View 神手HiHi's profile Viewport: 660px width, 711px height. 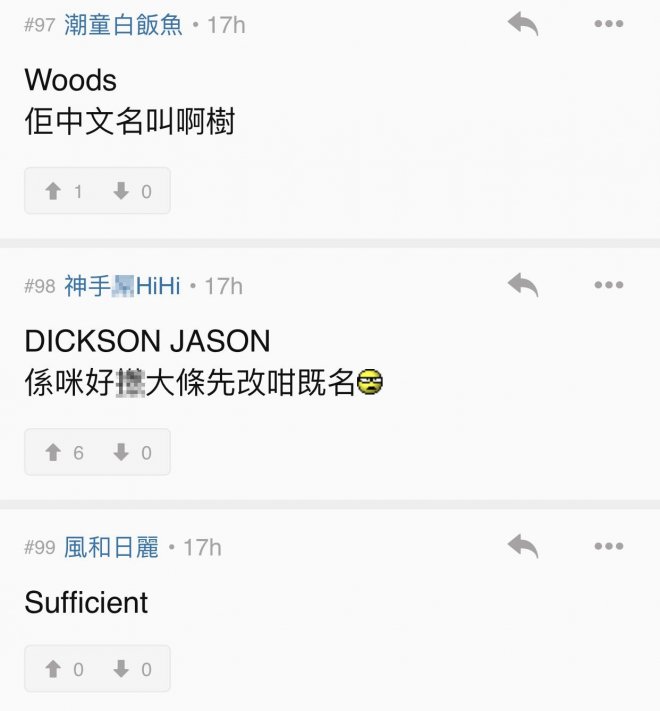pyautogui.click(x=122, y=287)
